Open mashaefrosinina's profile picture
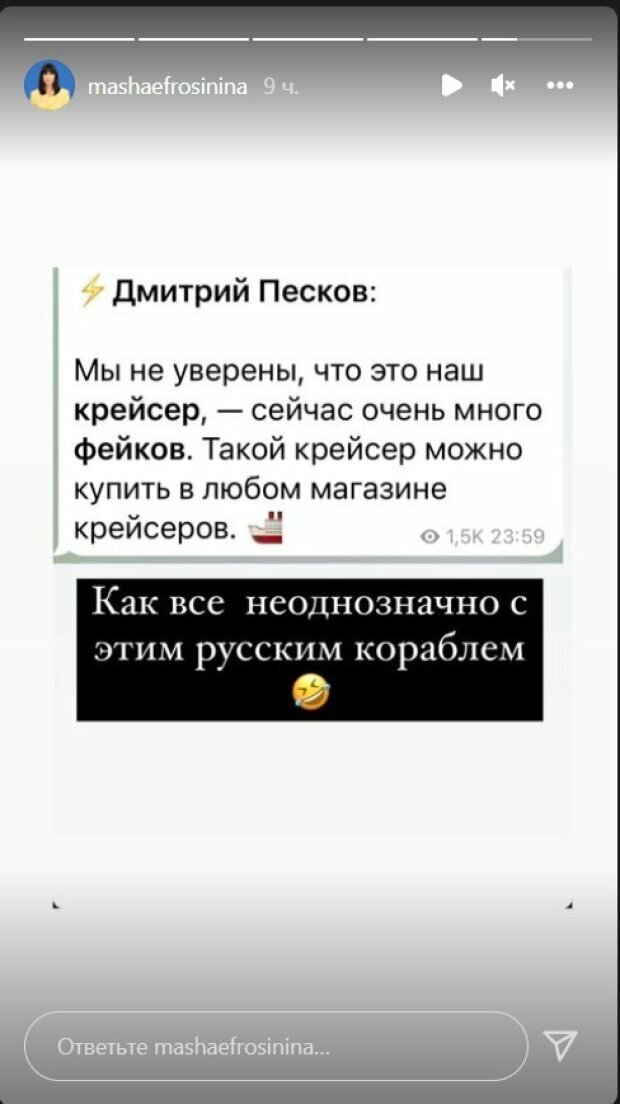620x1104 pixels. tap(49, 85)
